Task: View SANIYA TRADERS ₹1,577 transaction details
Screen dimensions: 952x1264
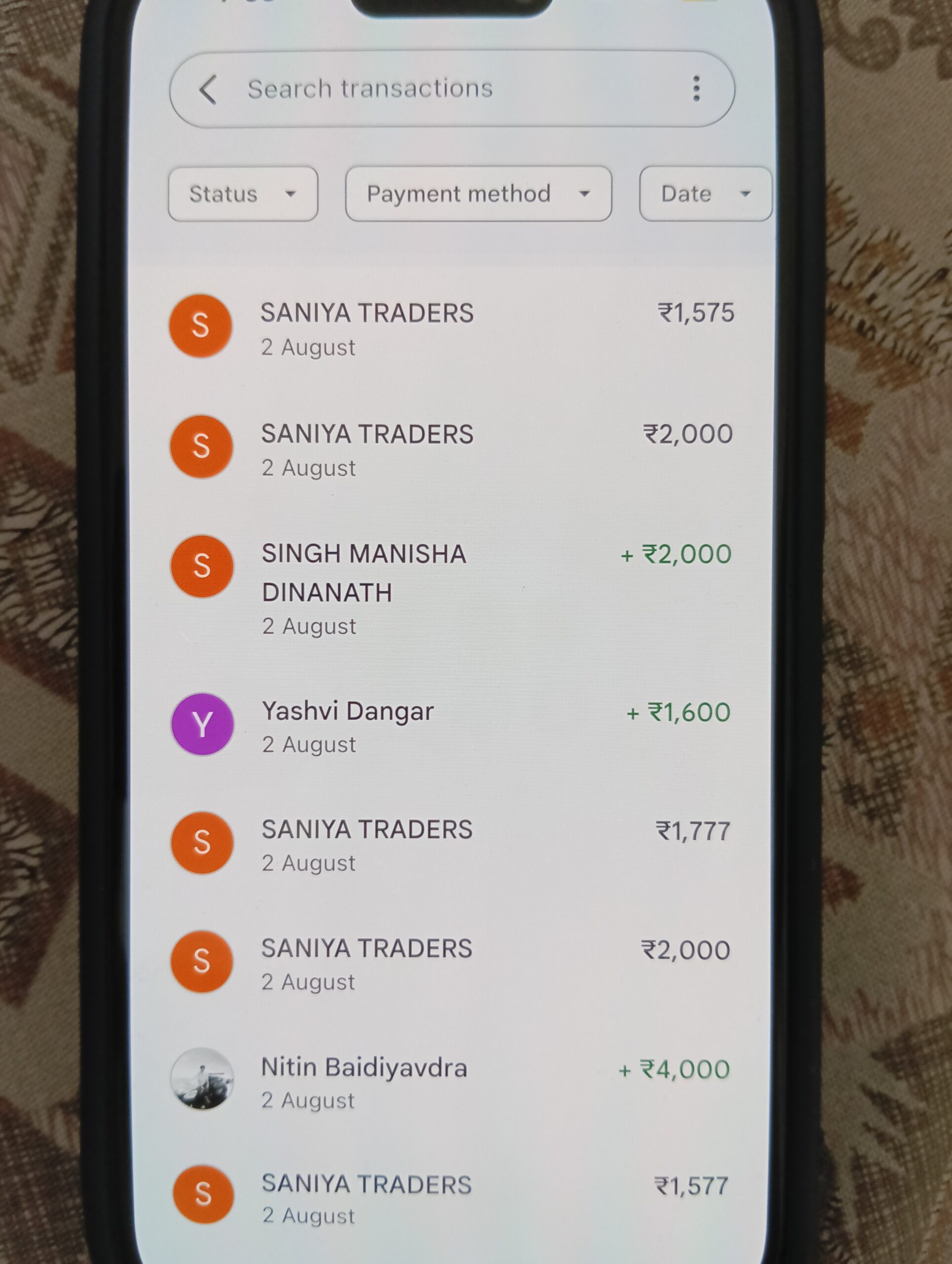Action: coord(451,1197)
